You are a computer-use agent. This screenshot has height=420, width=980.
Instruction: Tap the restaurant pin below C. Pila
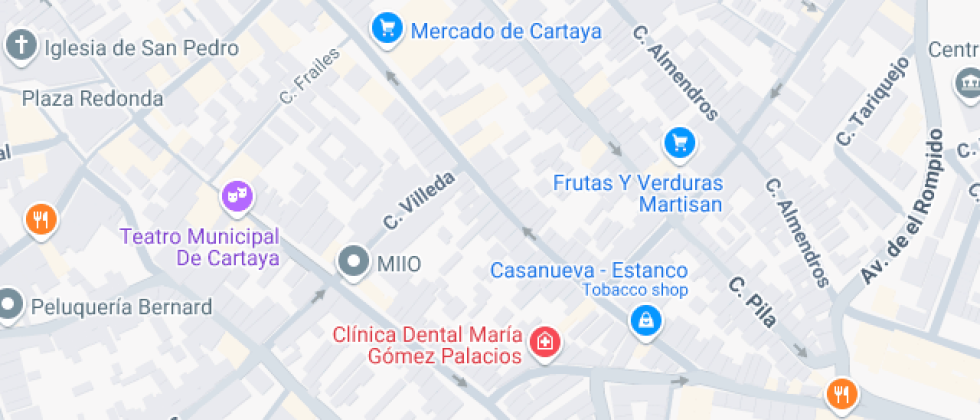click(842, 395)
